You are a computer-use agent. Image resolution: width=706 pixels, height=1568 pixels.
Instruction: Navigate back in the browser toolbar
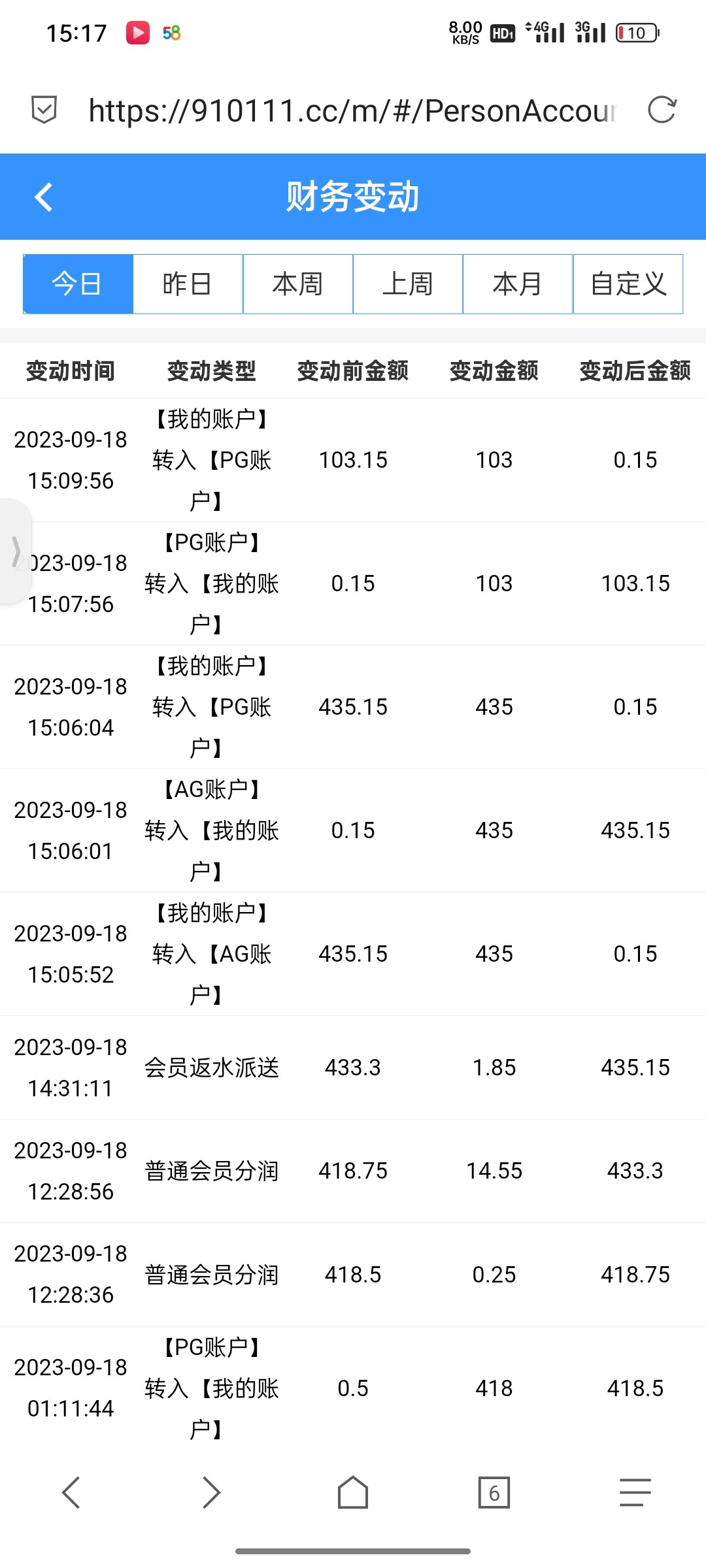click(x=71, y=1493)
